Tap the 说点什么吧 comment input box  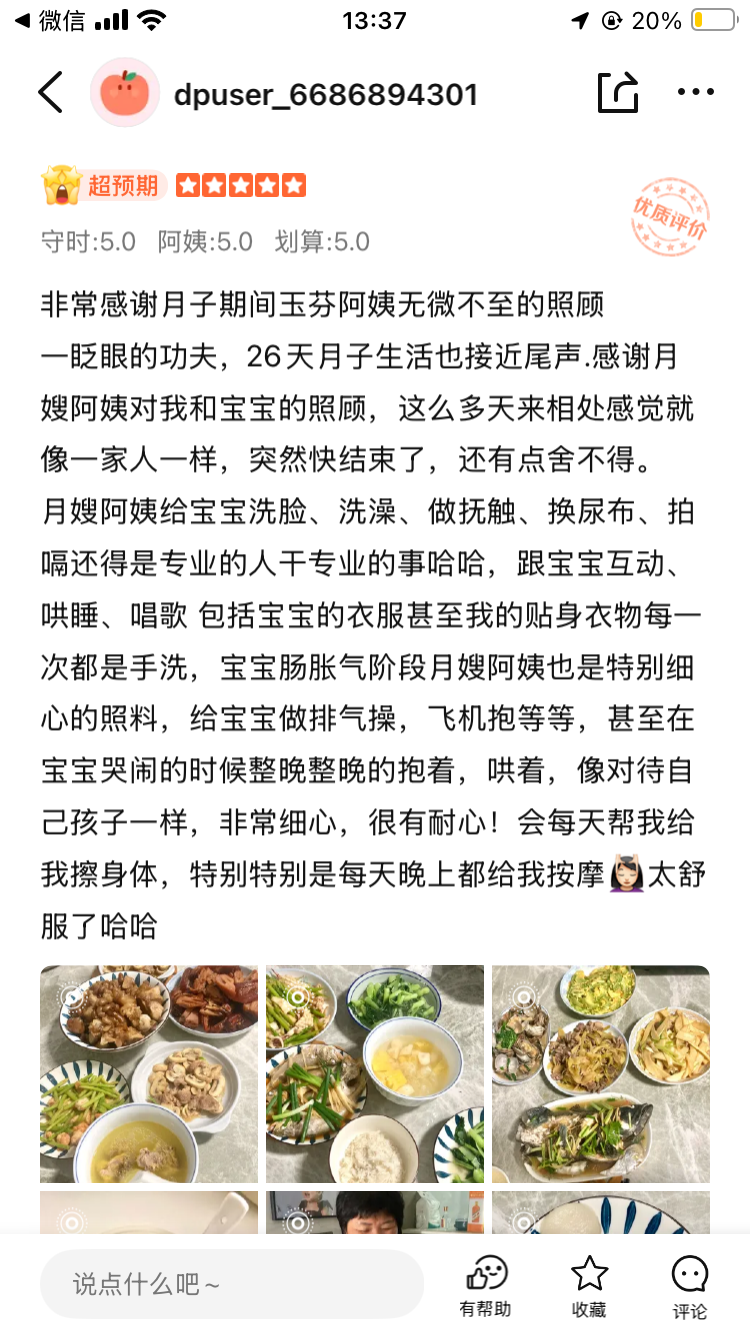(232, 1284)
